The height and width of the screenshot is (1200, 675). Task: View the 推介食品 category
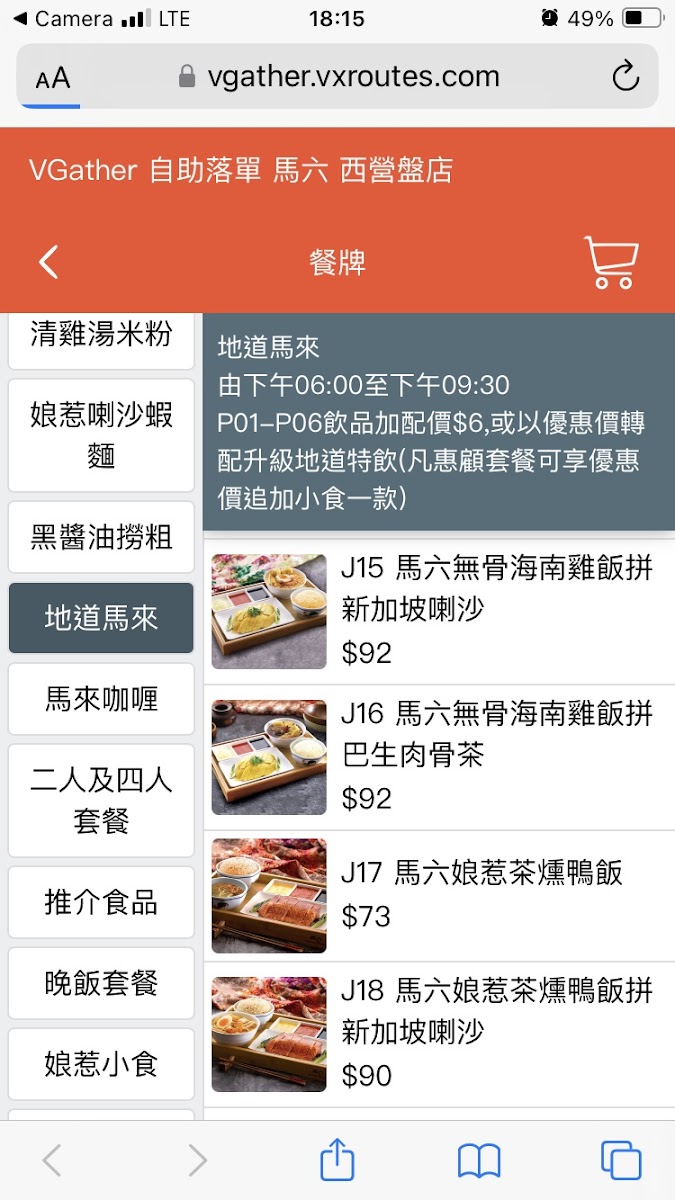[101, 903]
